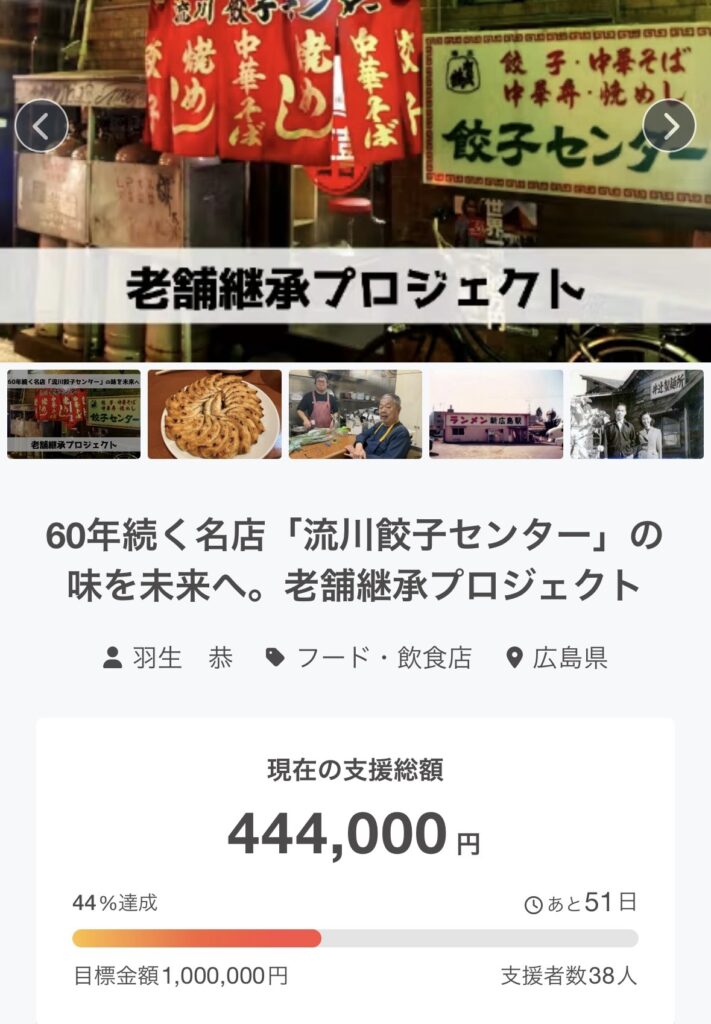The width and height of the screenshot is (711, 1024).
Task: Select the 老舗継承プロジェクト banner thumbnail
Action: (x=74, y=414)
